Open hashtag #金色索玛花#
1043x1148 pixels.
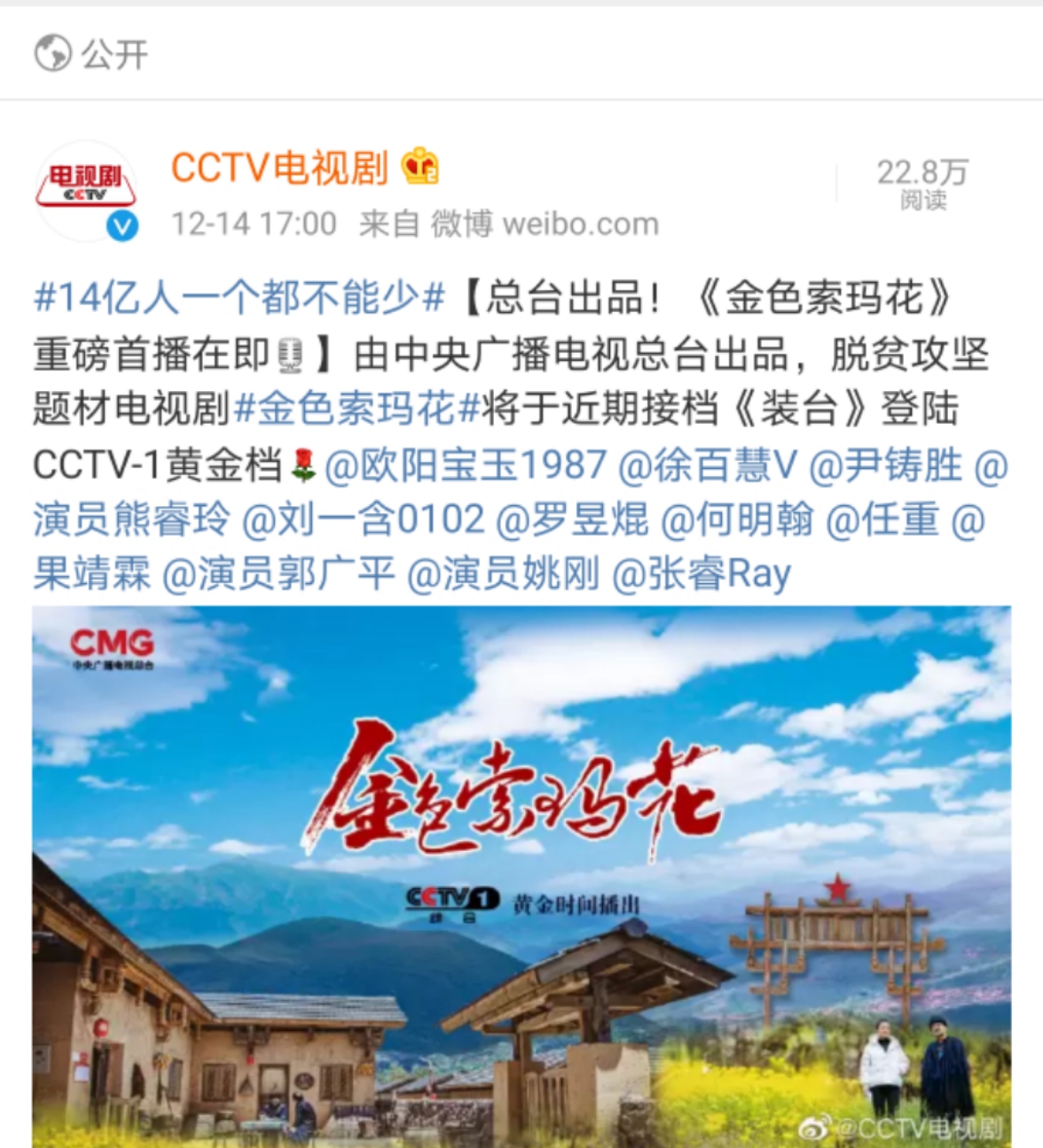click(357, 409)
